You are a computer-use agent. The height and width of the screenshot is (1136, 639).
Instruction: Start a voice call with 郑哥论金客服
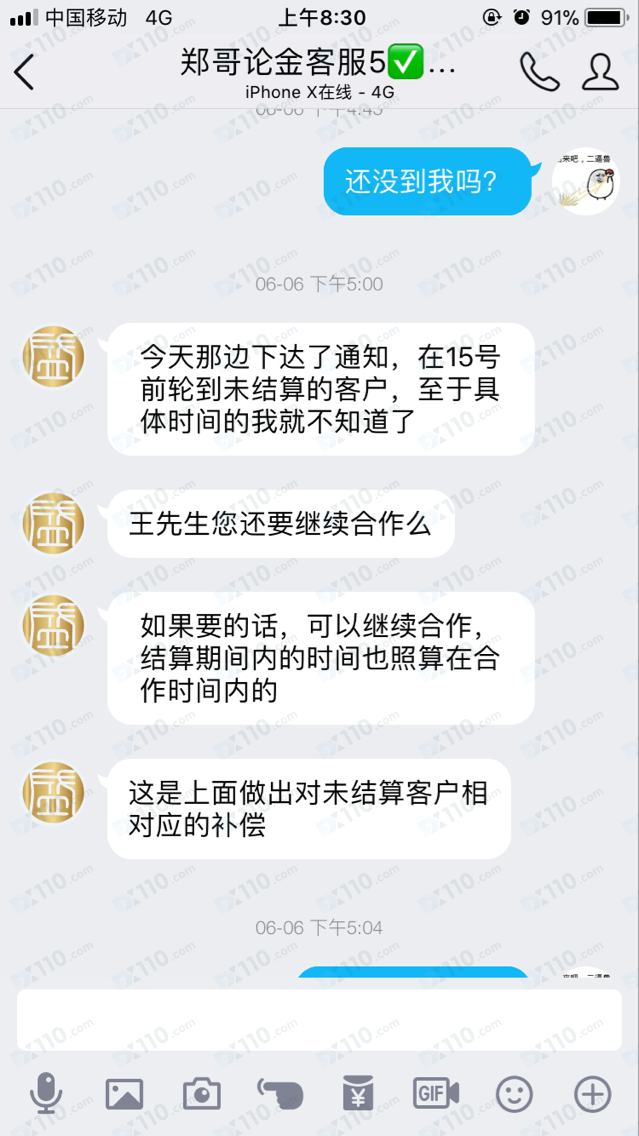click(539, 71)
